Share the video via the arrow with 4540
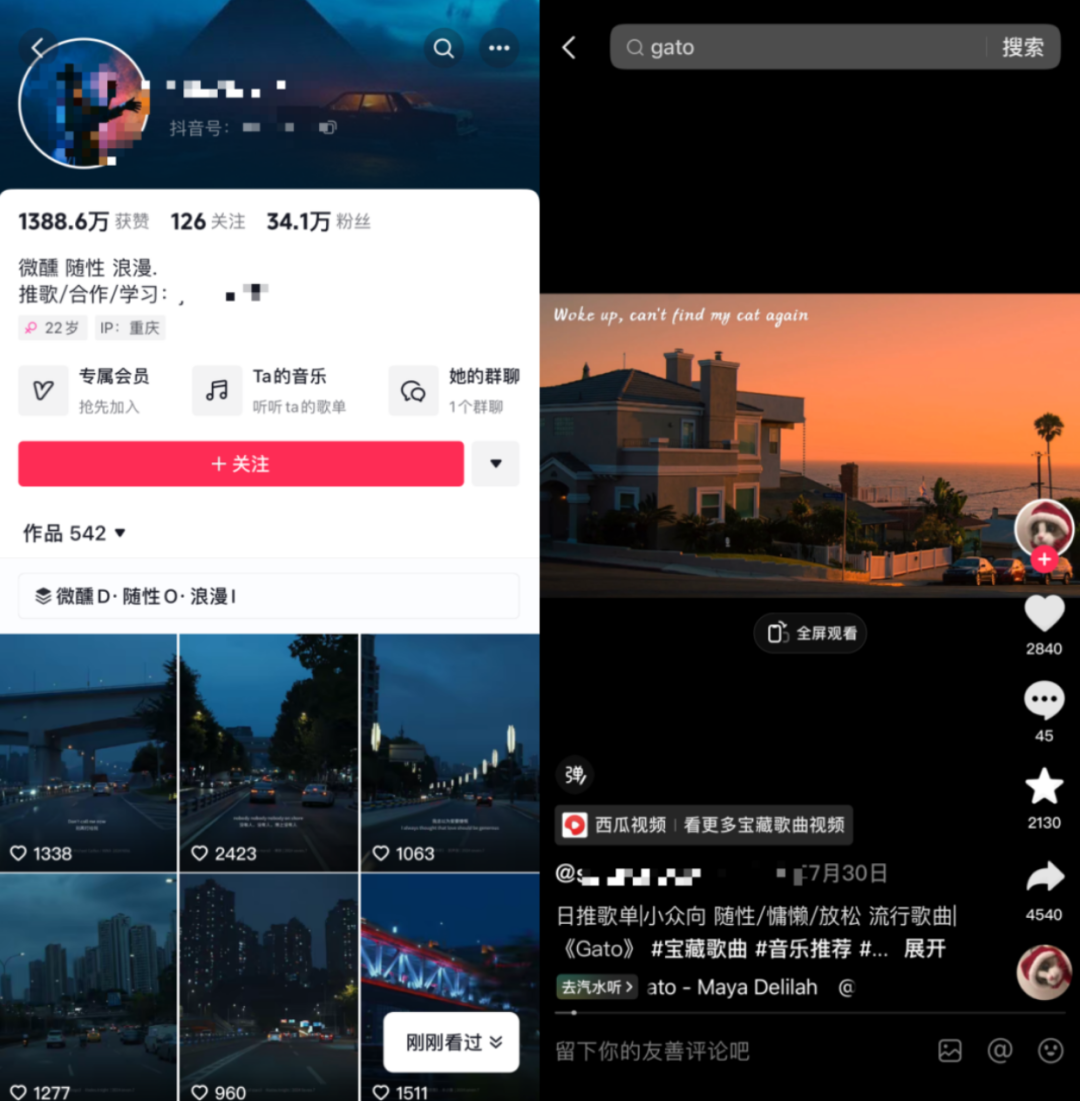This screenshot has width=1080, height=1101. point(1044,878)
